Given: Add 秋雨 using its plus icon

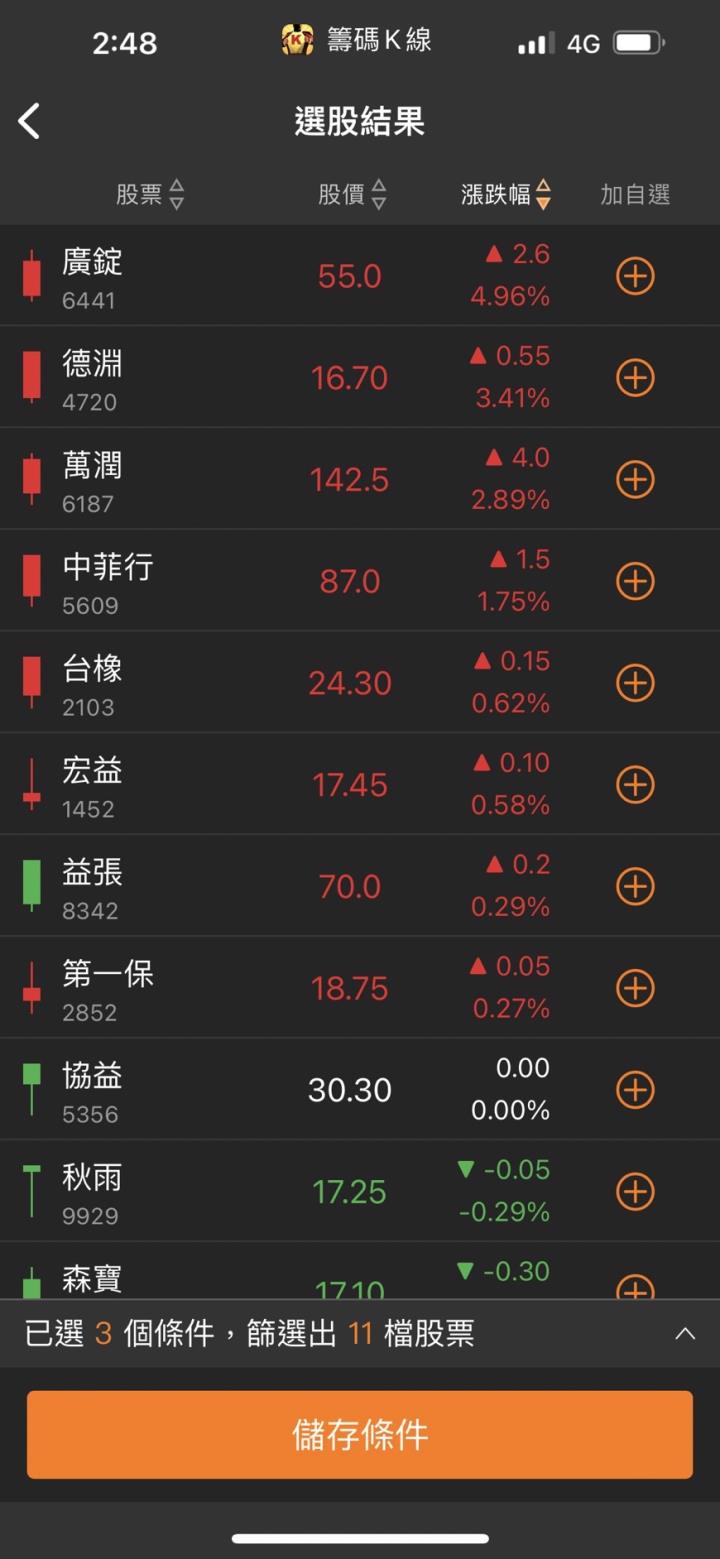Looking at the screenshot, I should tap(634, 1191).
